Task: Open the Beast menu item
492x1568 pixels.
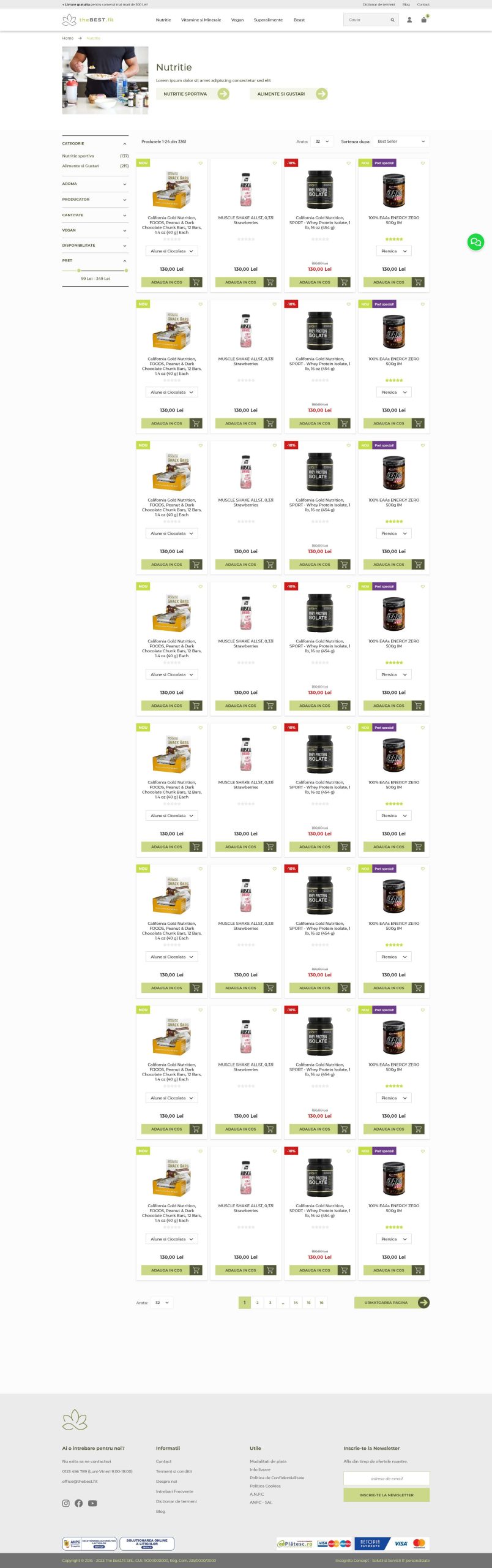Action: (299, 20)
